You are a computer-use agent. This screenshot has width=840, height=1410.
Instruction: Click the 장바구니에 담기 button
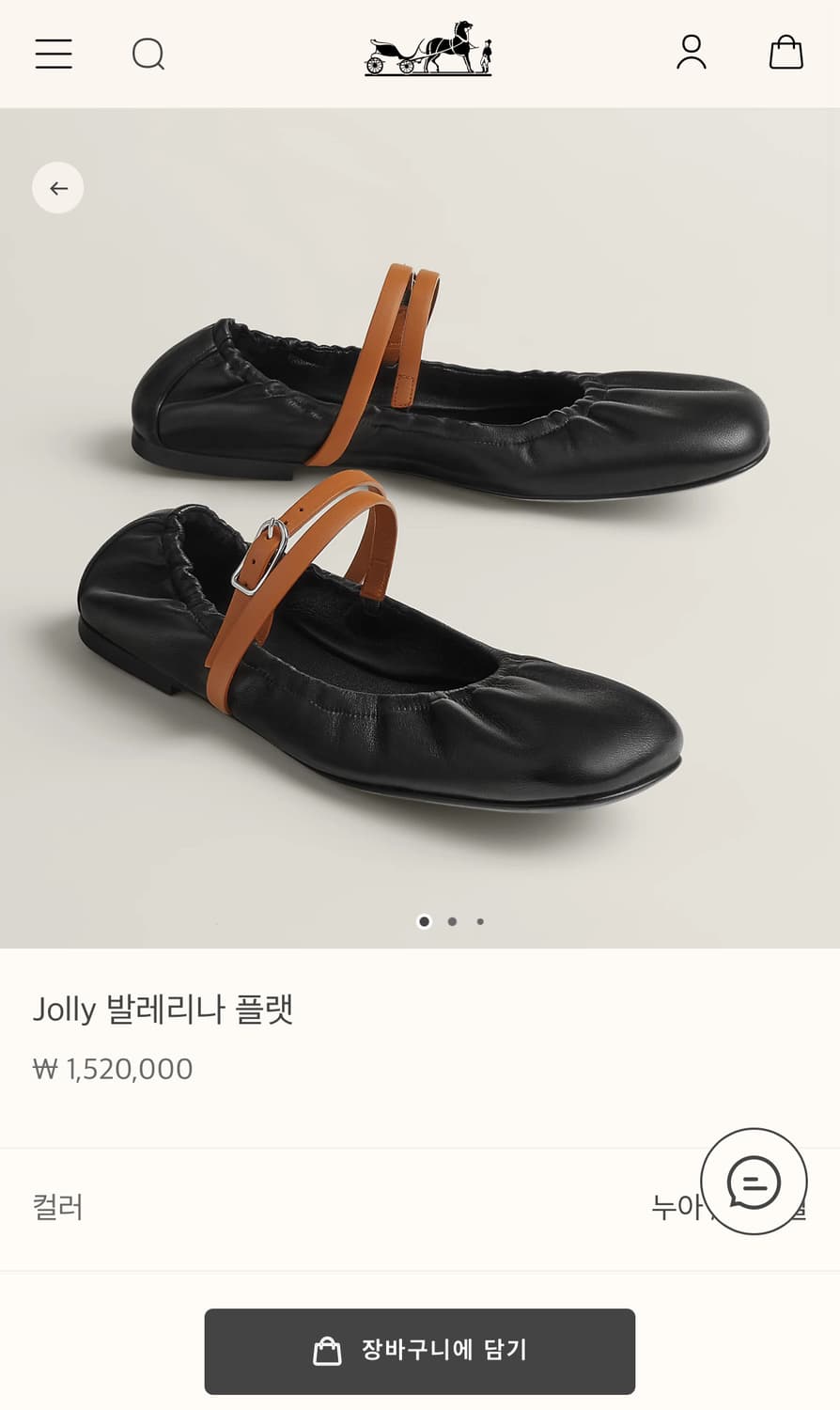420,1349
